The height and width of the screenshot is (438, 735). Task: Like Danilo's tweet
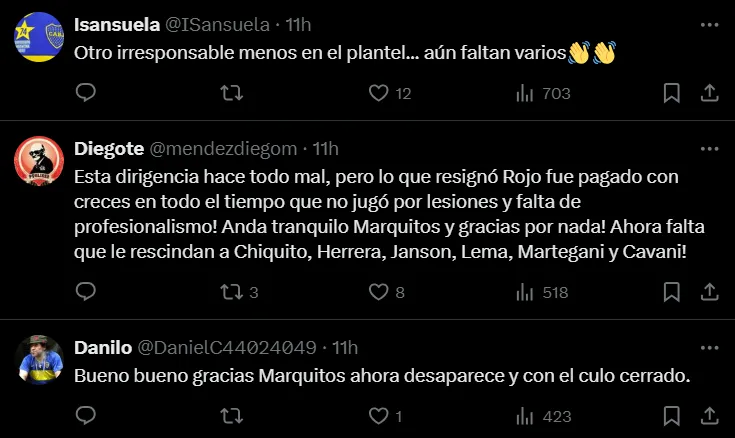coord(379,416)
